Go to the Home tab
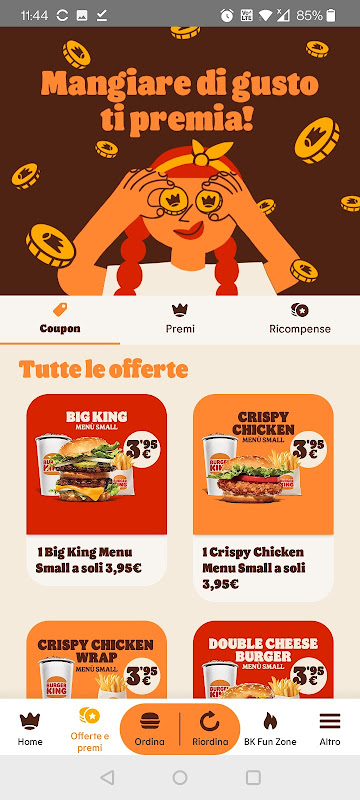Screen dimensions: 360x800 pyautogui.click(x=30, y=728)
